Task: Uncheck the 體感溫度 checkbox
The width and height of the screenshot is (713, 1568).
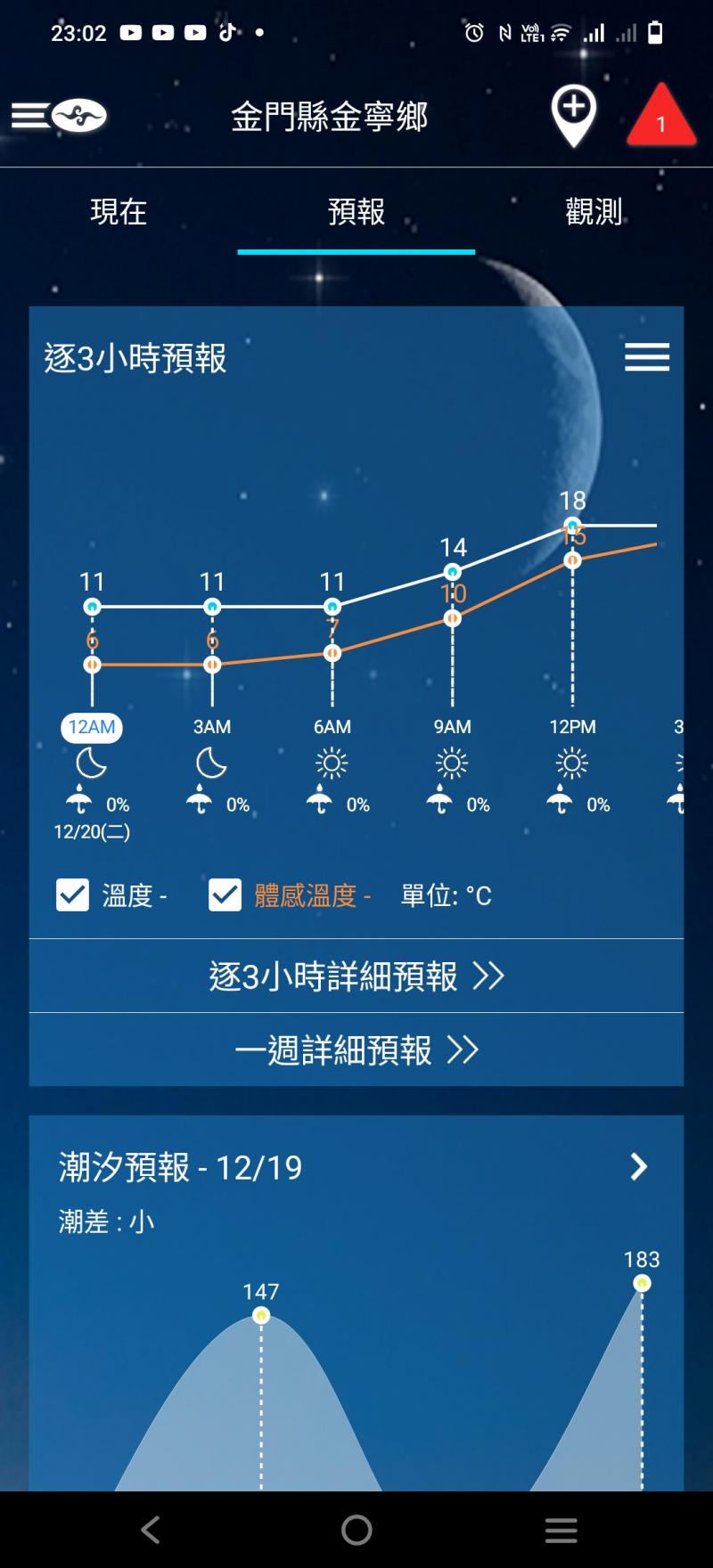Action: point(225,894)
